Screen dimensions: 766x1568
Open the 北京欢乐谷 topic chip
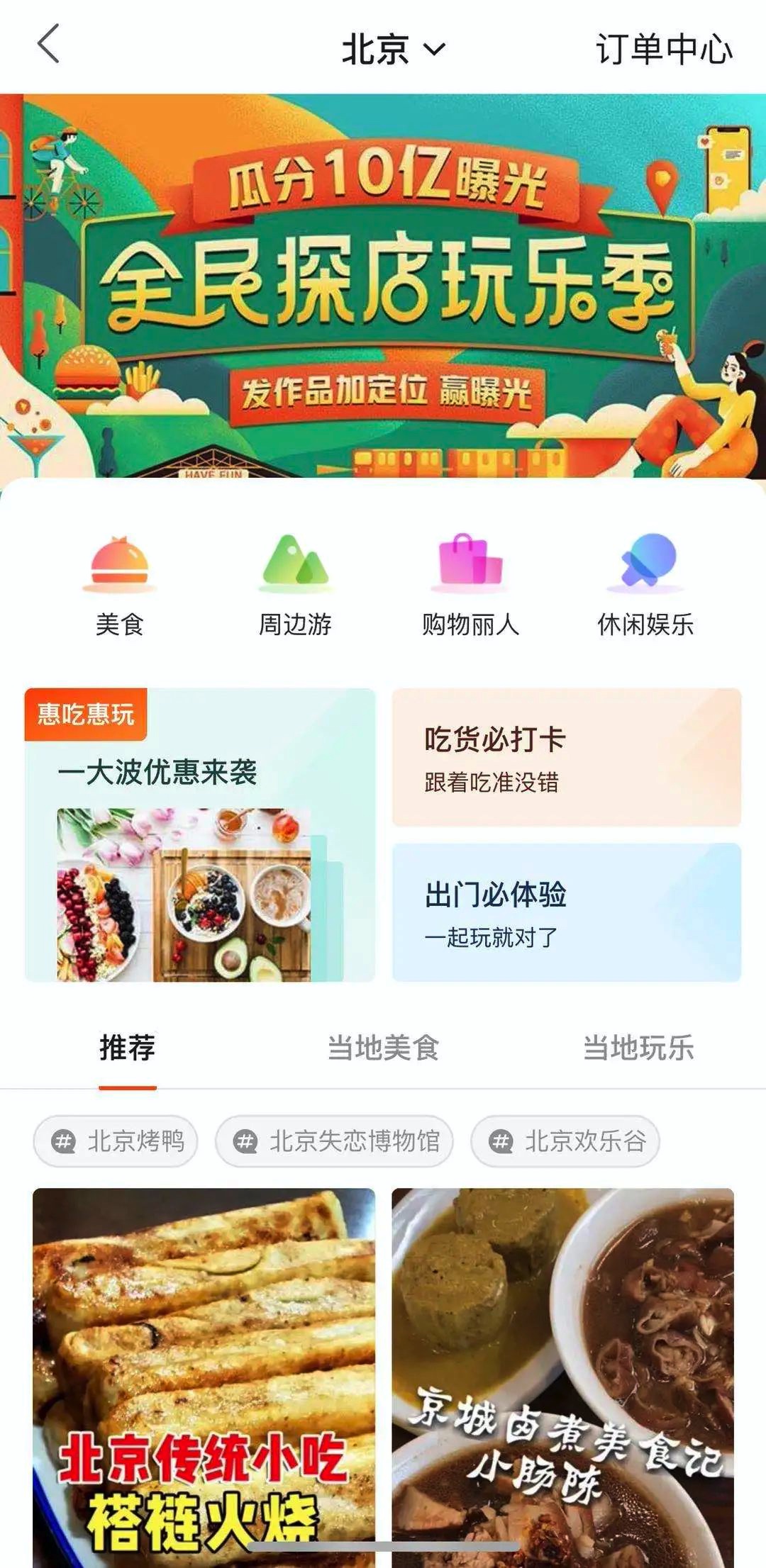click(565, 1141)
